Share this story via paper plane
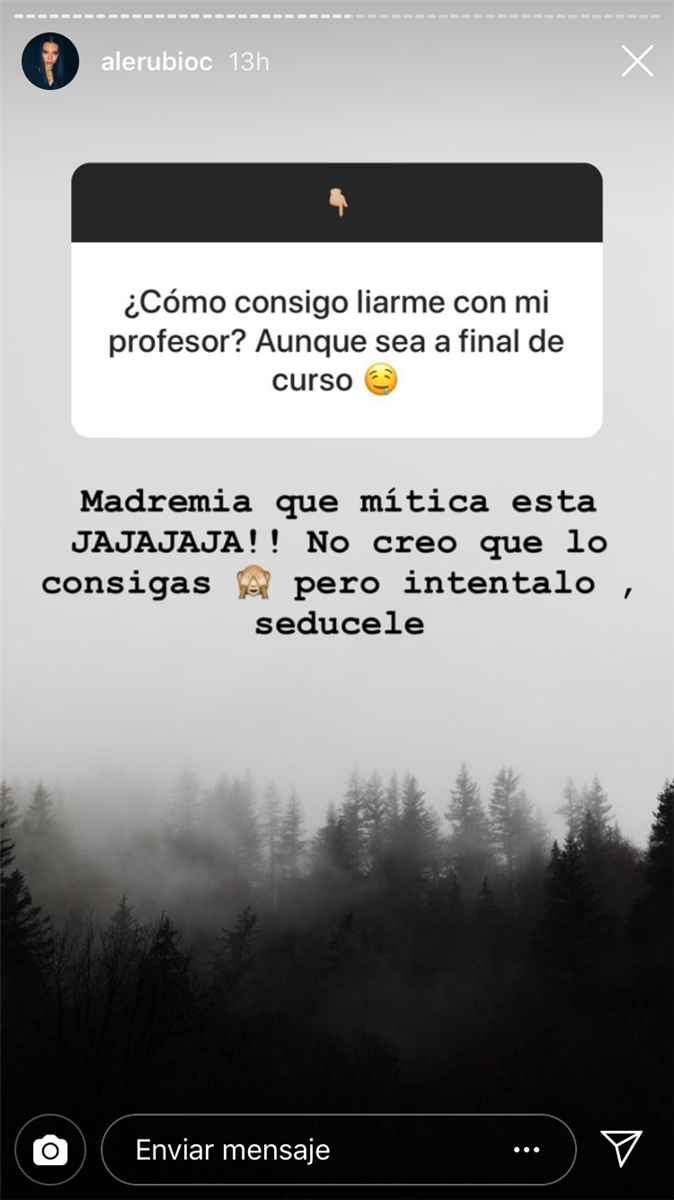 tap(621, 1149)
